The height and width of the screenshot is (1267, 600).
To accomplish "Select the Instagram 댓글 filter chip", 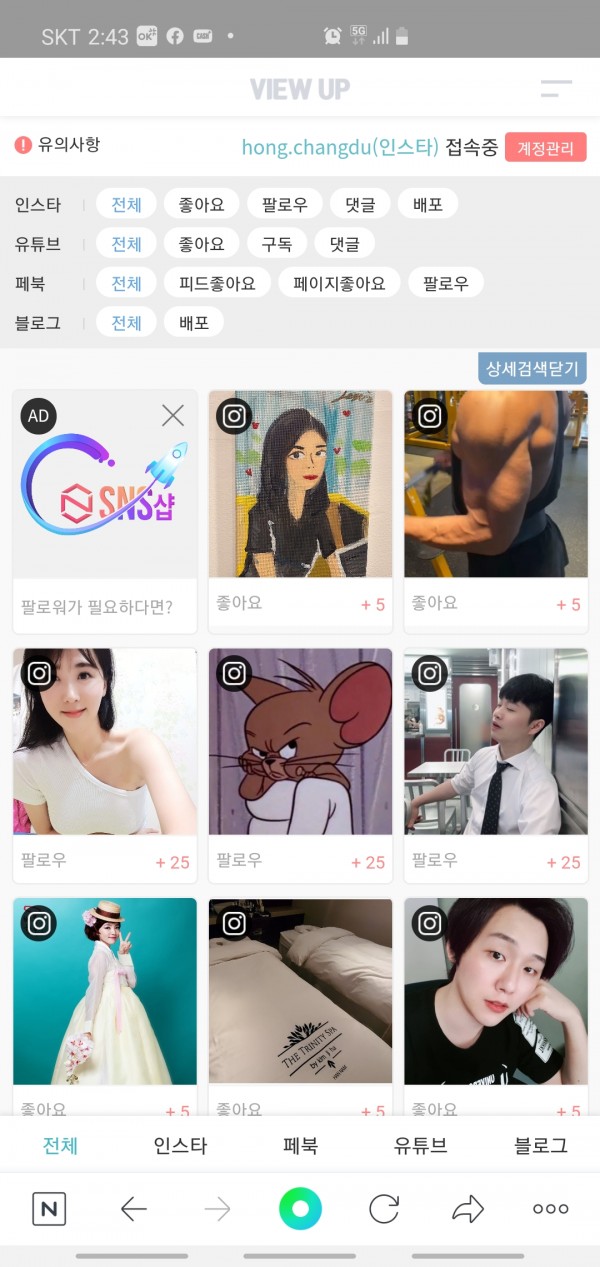I will pos(360,205).
